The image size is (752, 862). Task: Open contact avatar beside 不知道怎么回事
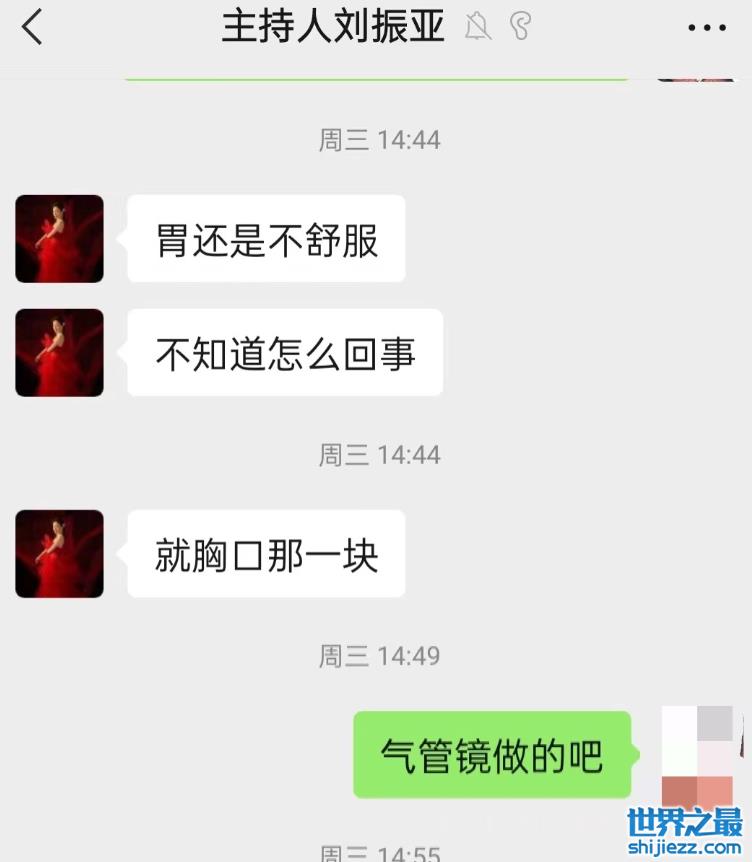click(60, 353)
